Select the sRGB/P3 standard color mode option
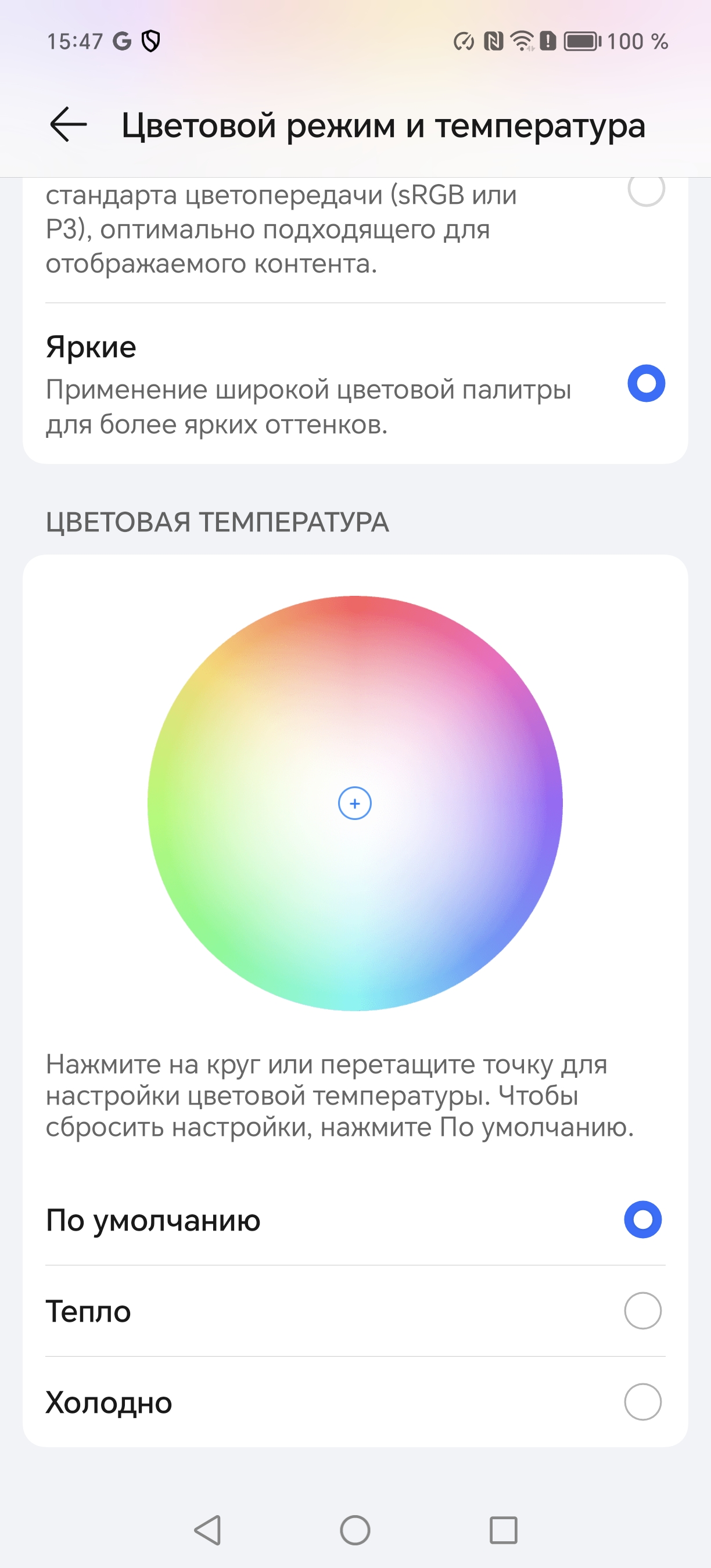The height and width of the screenshot is (1568, 711). (x=646, y=190)
